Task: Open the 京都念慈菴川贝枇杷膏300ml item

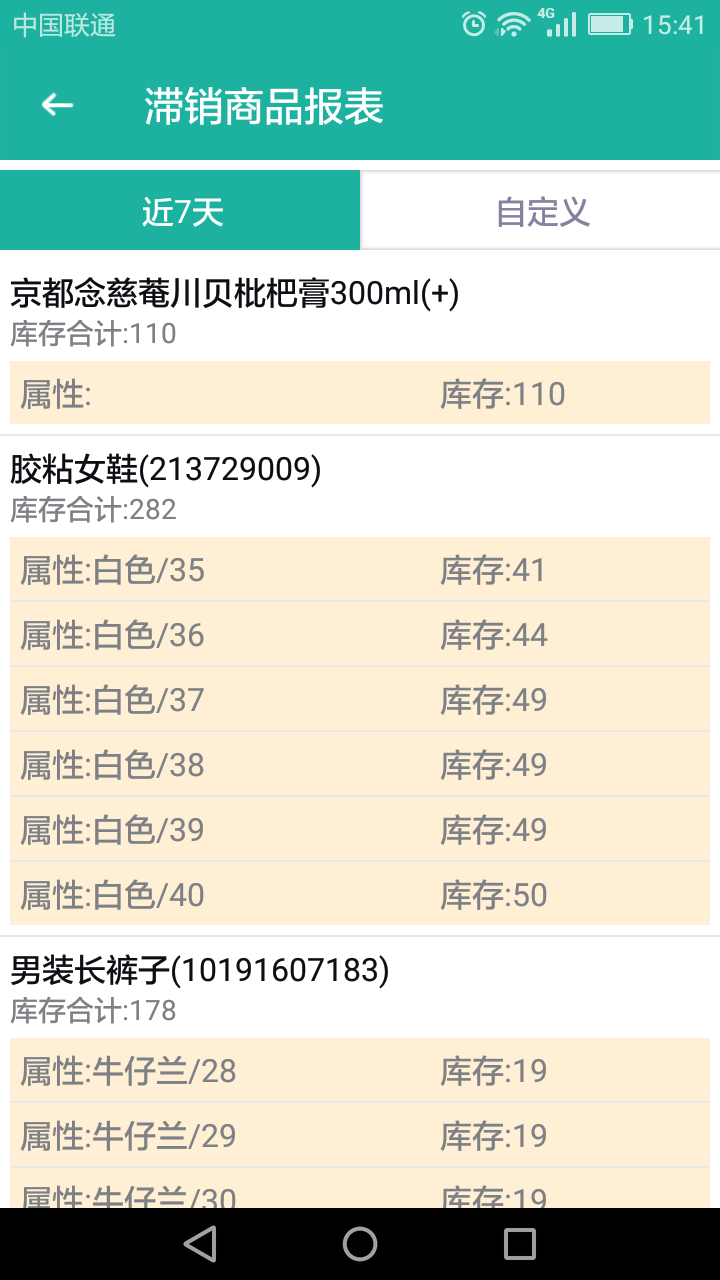Action: (x=233, y=294)
